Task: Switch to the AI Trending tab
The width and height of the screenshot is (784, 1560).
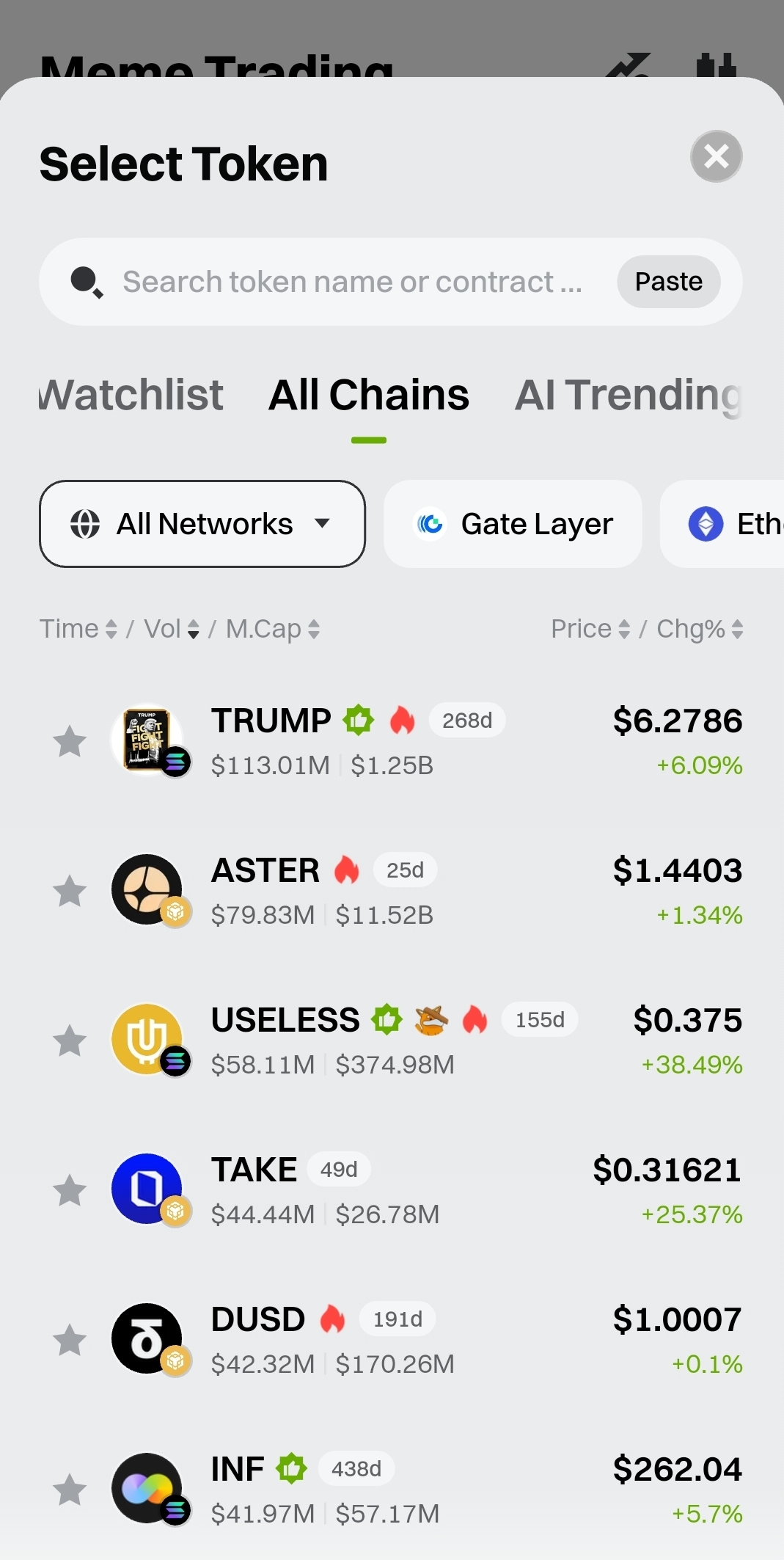Action: coord(628,395)
